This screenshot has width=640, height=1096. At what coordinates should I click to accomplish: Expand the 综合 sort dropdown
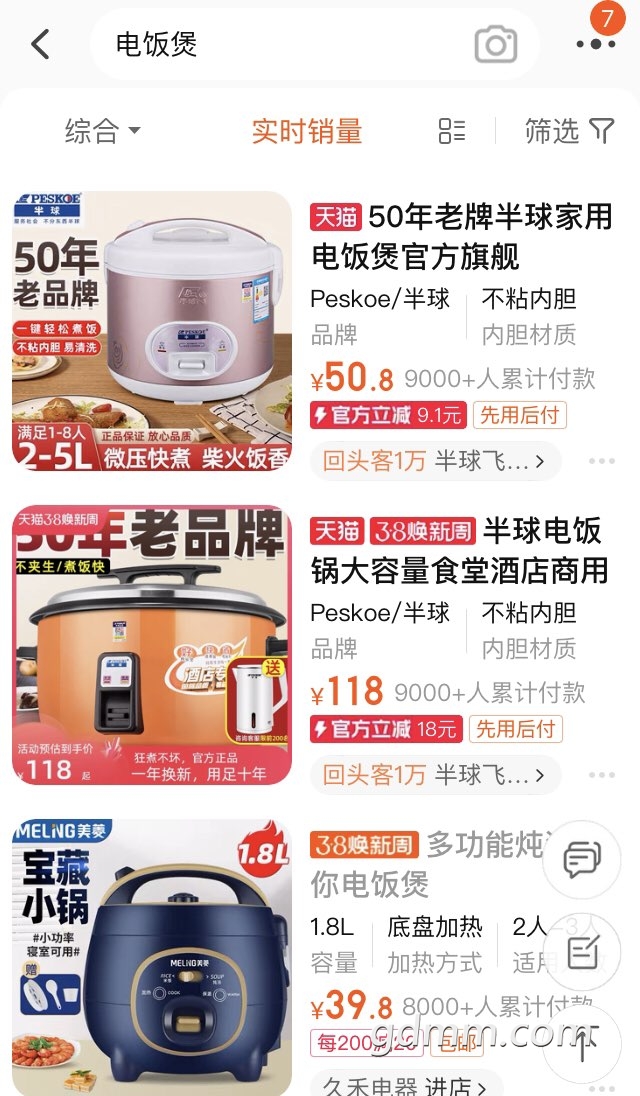point(103,131)
